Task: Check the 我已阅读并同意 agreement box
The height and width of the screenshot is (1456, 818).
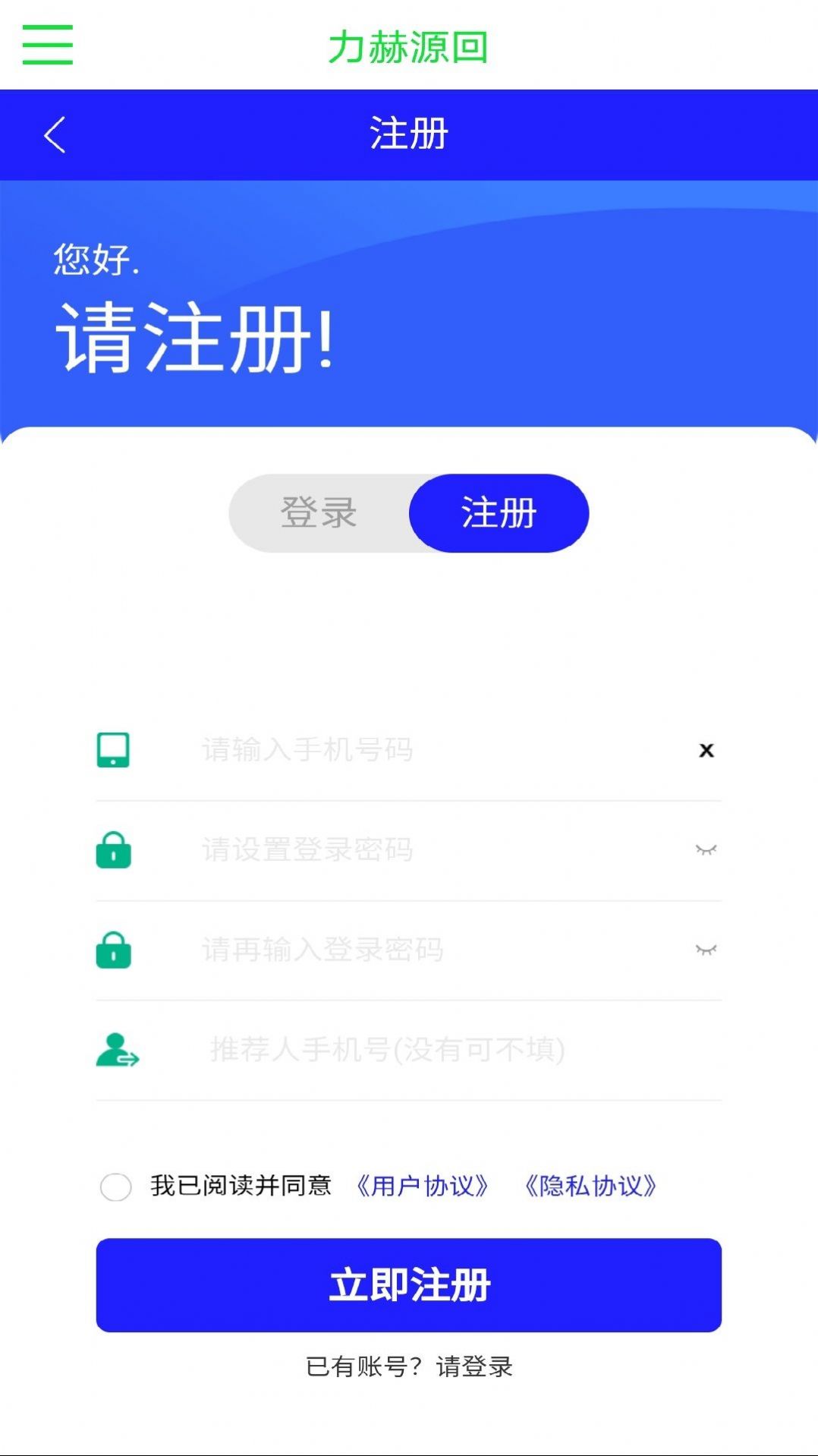Action: click(116, 1187)
